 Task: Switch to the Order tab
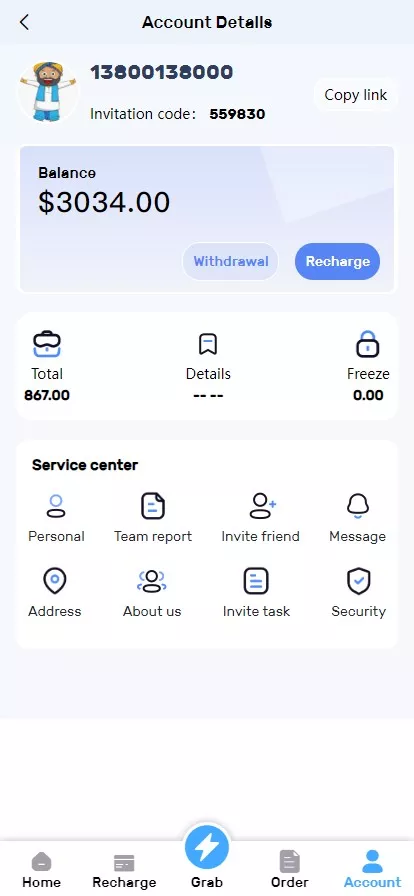coord(289,870)
